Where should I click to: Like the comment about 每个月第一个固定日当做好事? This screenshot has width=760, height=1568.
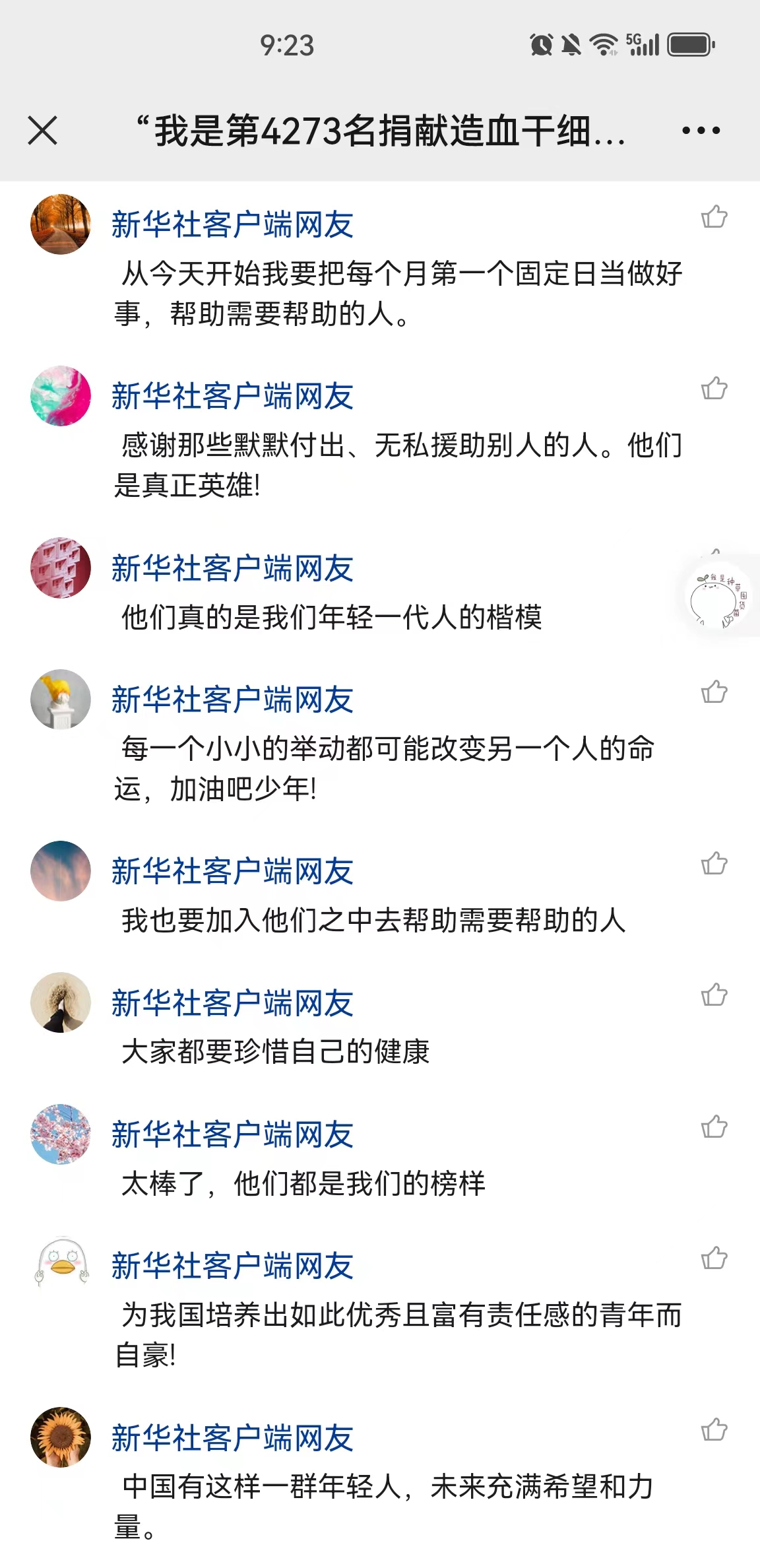[714, 216]
